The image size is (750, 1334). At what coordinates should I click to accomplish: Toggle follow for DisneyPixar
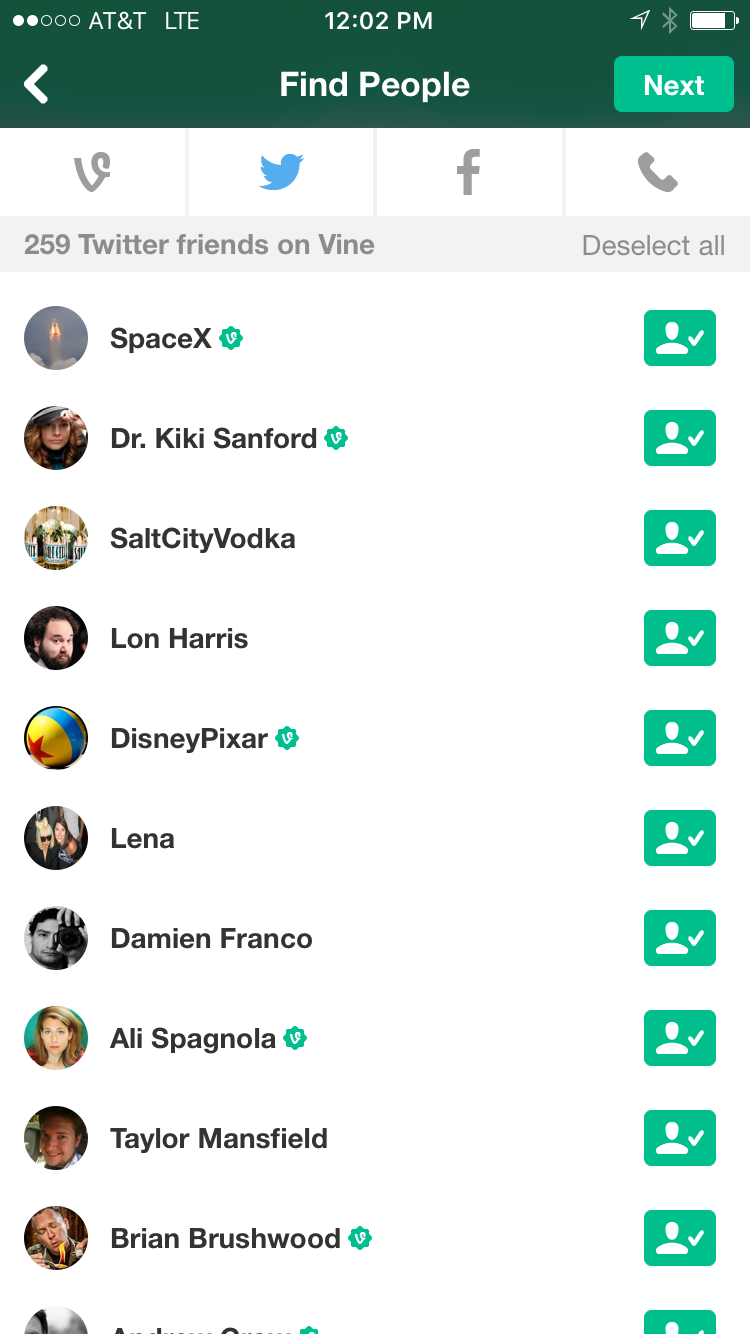679,738
